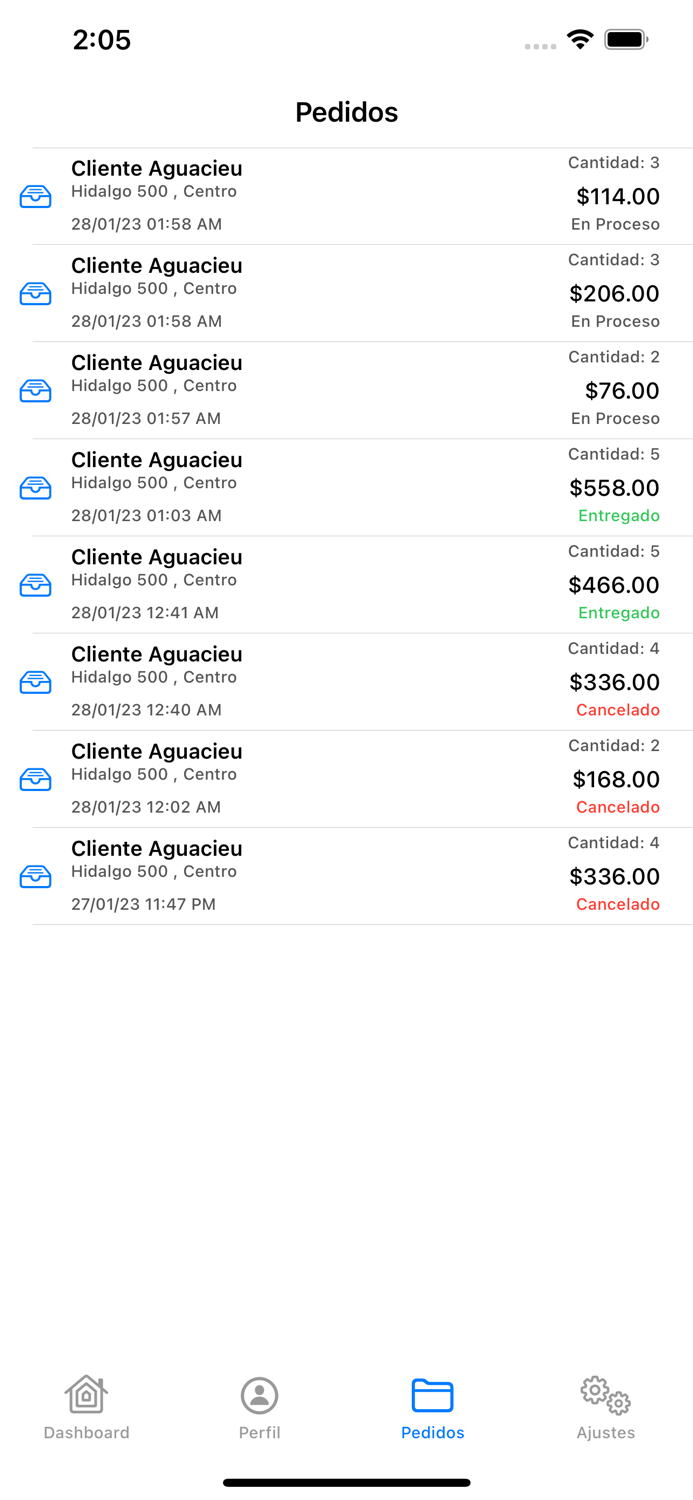This screenshot has height=1500, width=693.
Task: Switch to the Perfil tab
Action: coord(260,1406)
